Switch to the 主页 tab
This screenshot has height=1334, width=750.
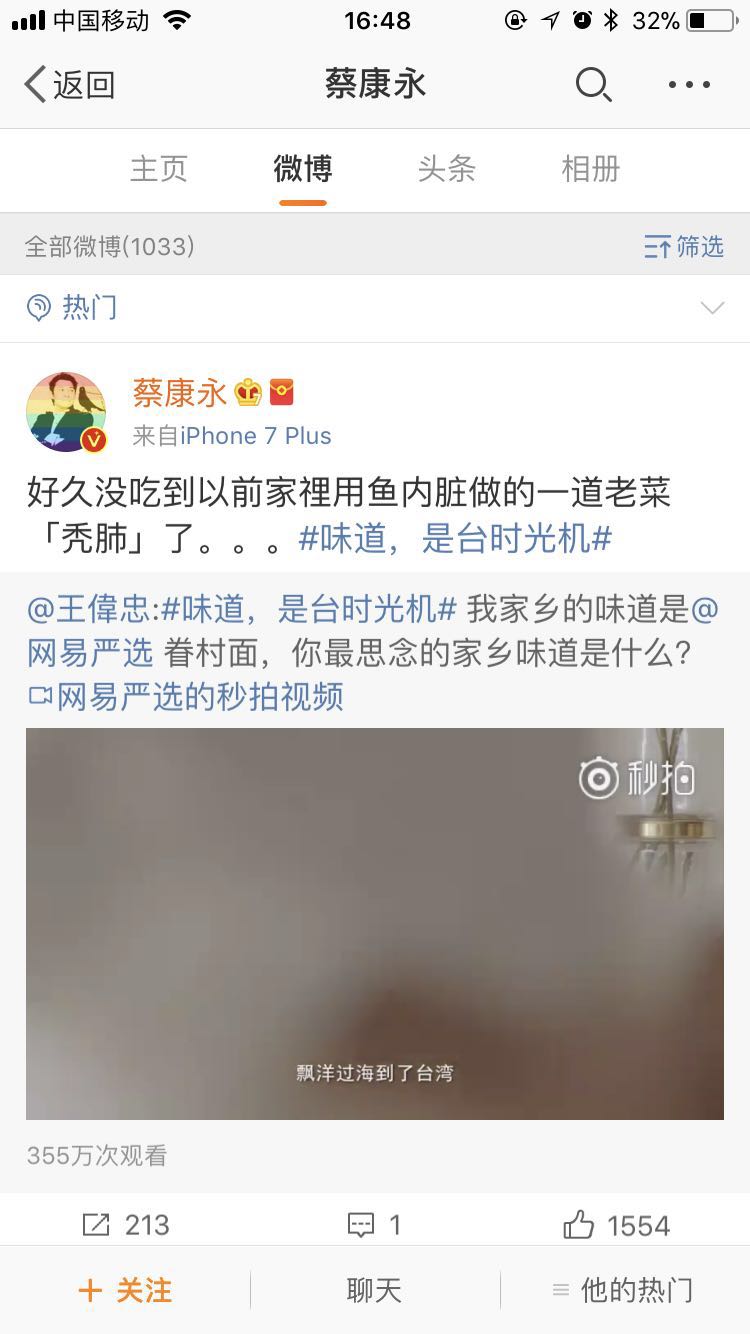tap(158, 169)
